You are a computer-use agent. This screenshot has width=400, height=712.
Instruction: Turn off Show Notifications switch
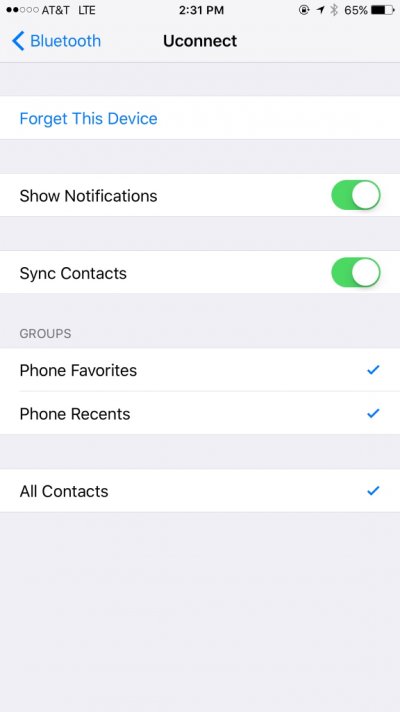(356, 195)
